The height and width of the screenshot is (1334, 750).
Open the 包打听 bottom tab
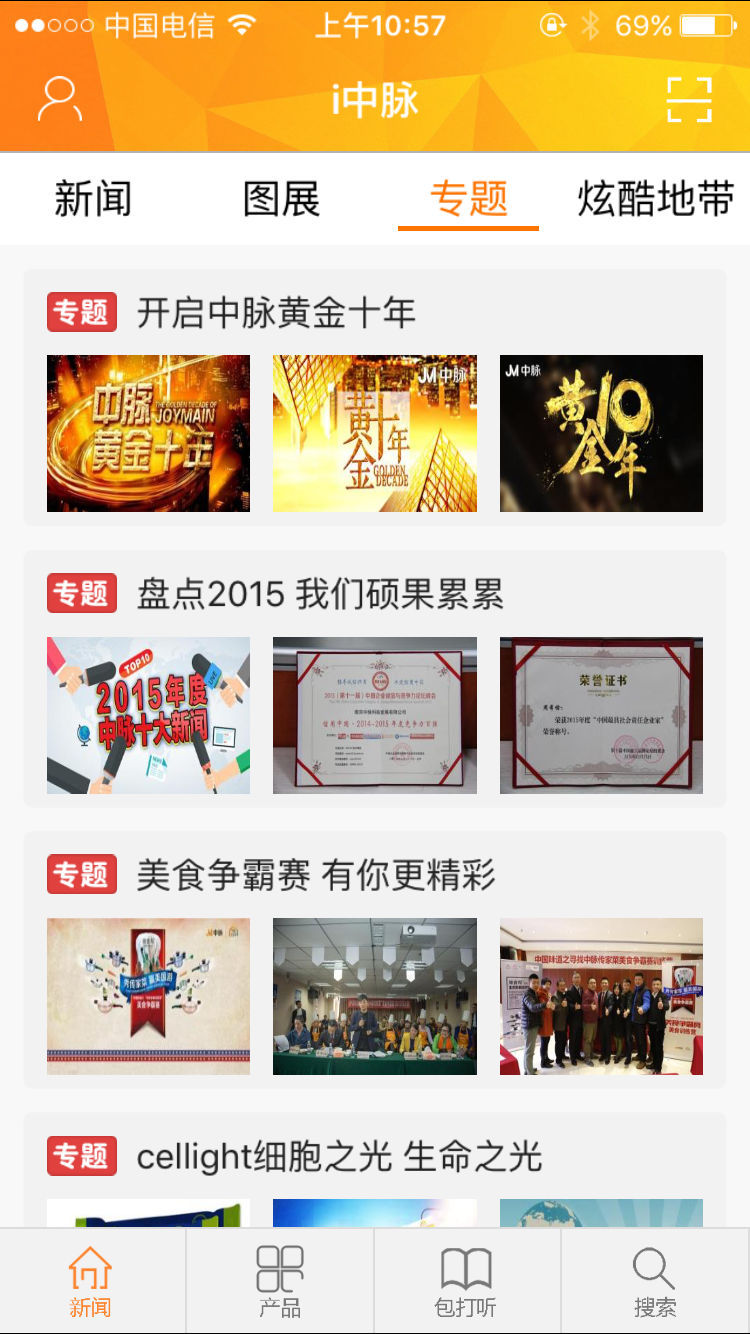pos(467,1281)
